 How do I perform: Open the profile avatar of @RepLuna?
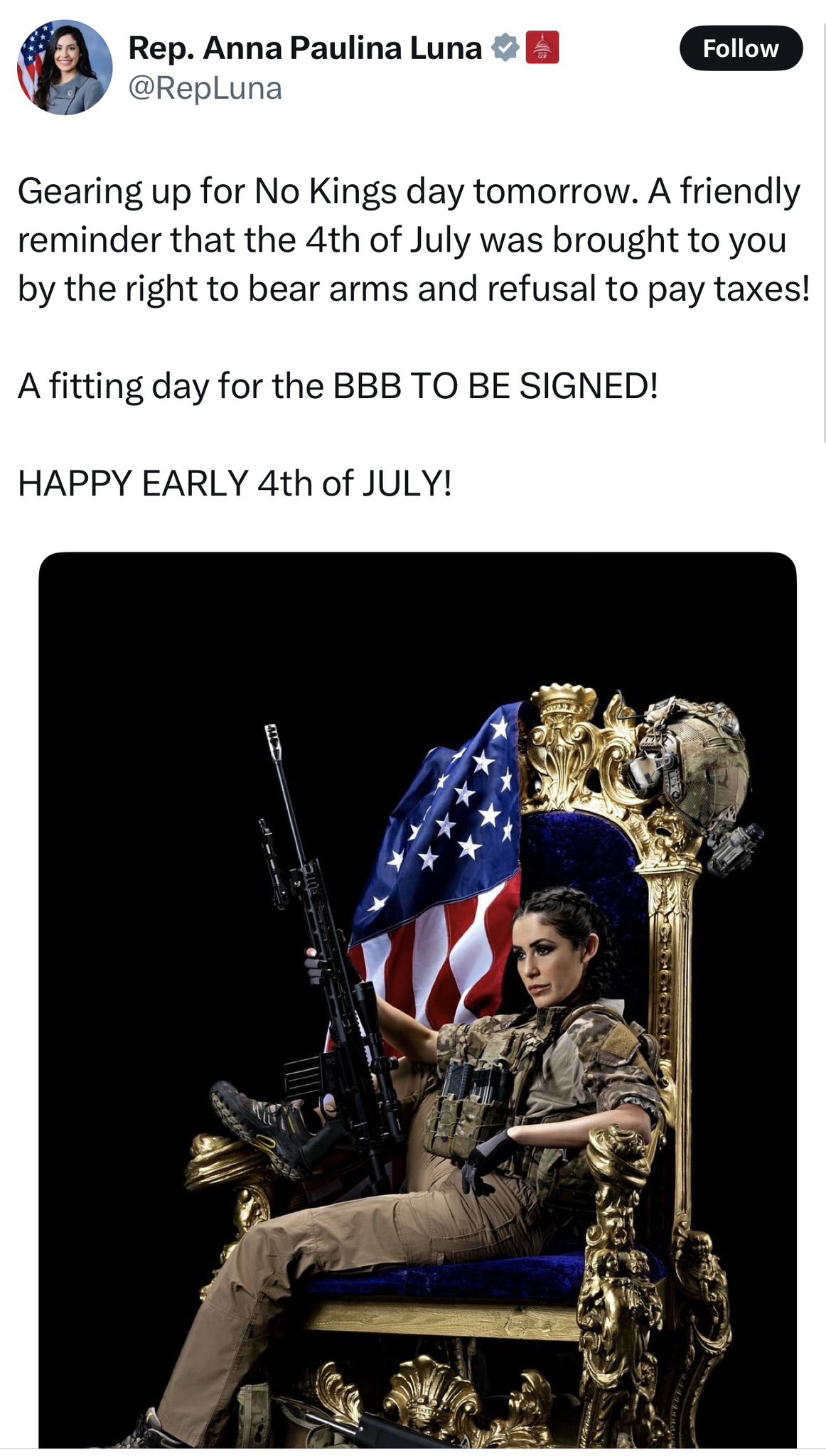coord(65,68)
